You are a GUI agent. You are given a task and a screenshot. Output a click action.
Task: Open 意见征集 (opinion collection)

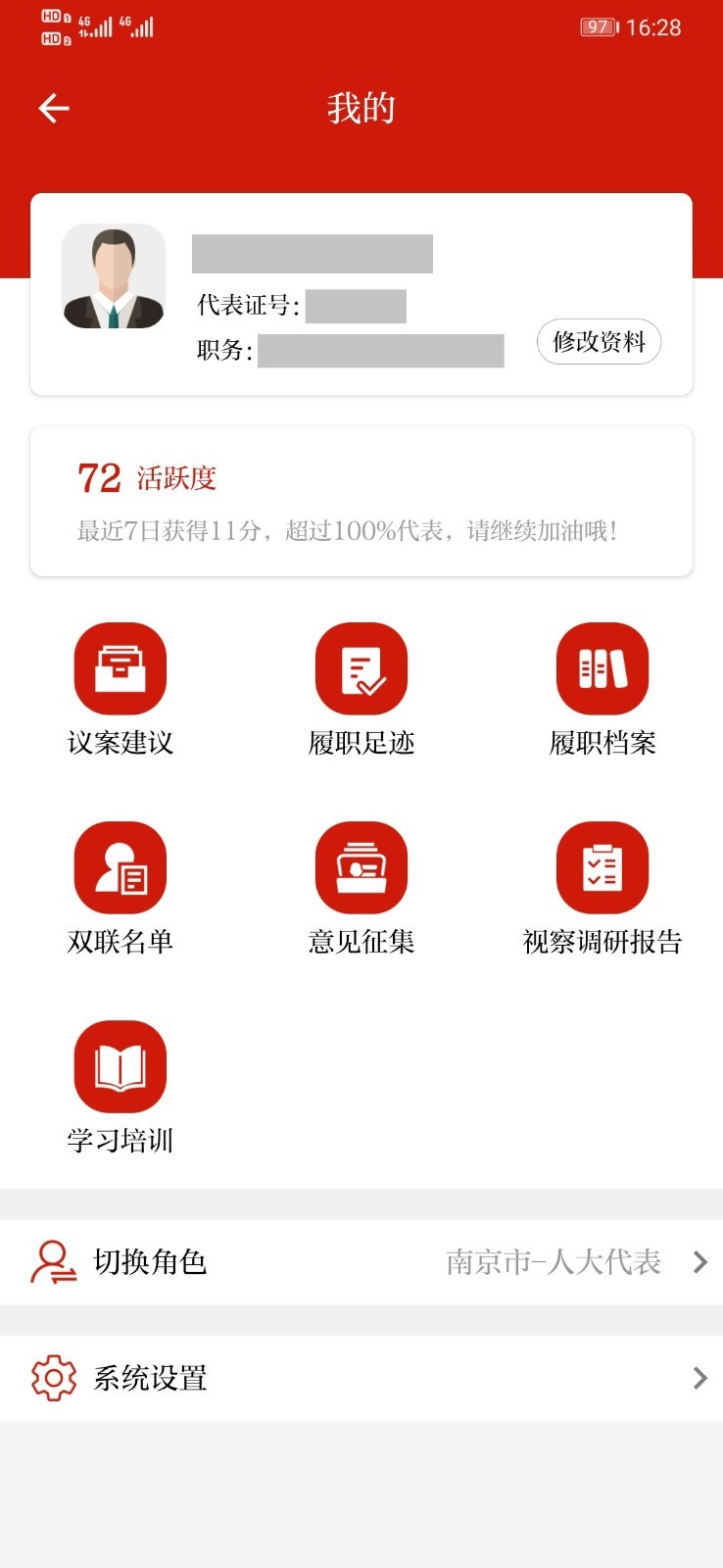361,884
